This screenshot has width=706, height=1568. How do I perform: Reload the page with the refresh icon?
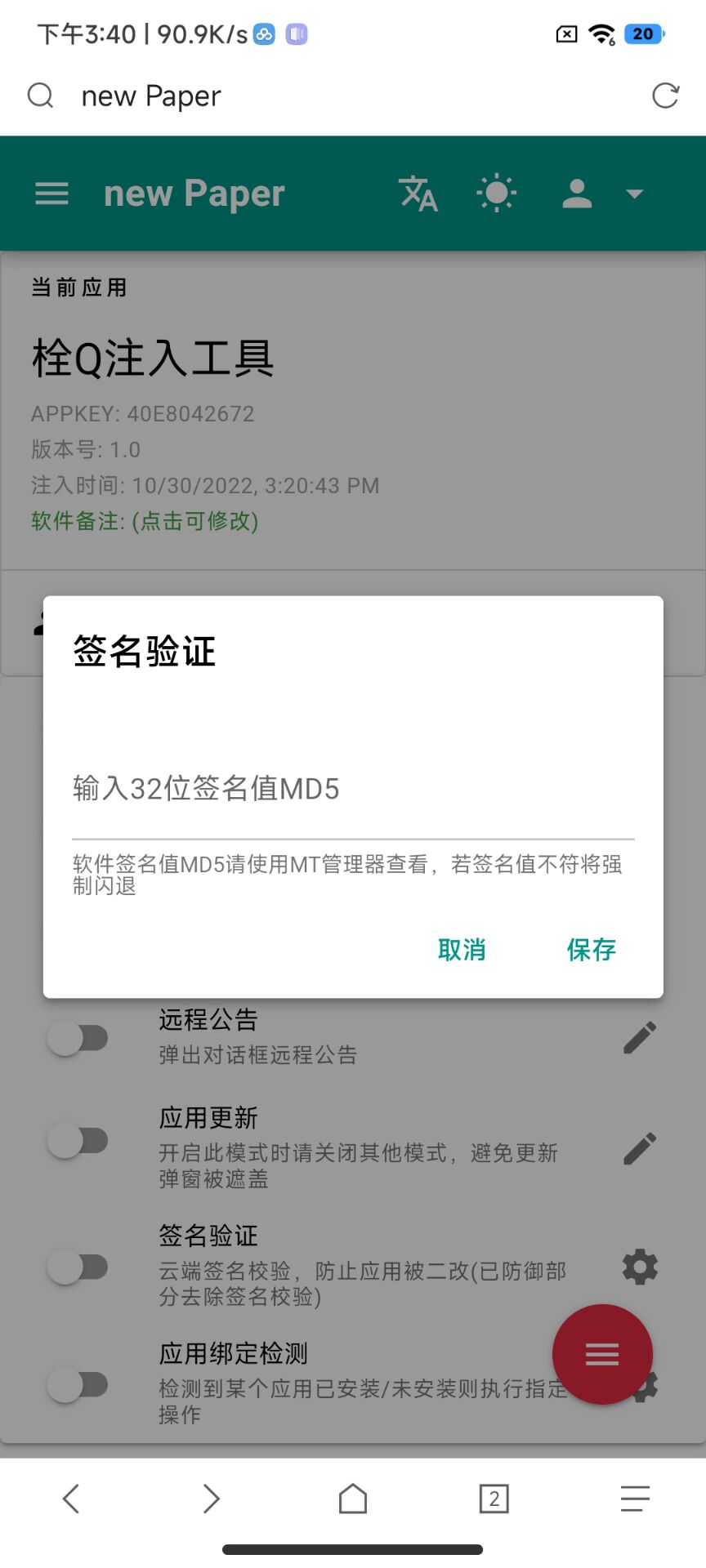(x=665, y=96)
